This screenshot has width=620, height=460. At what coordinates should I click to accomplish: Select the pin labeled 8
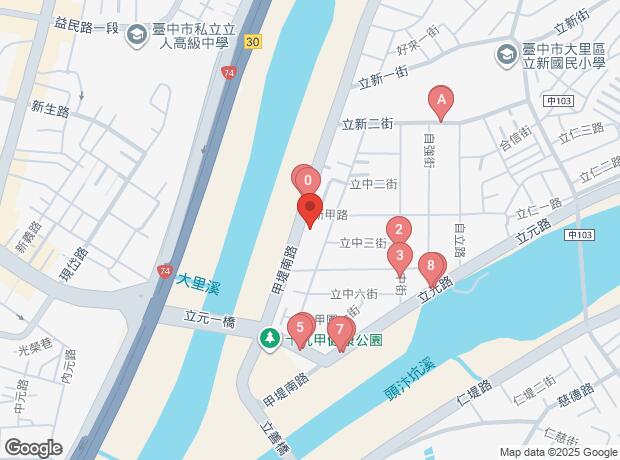tap(431, 265)
